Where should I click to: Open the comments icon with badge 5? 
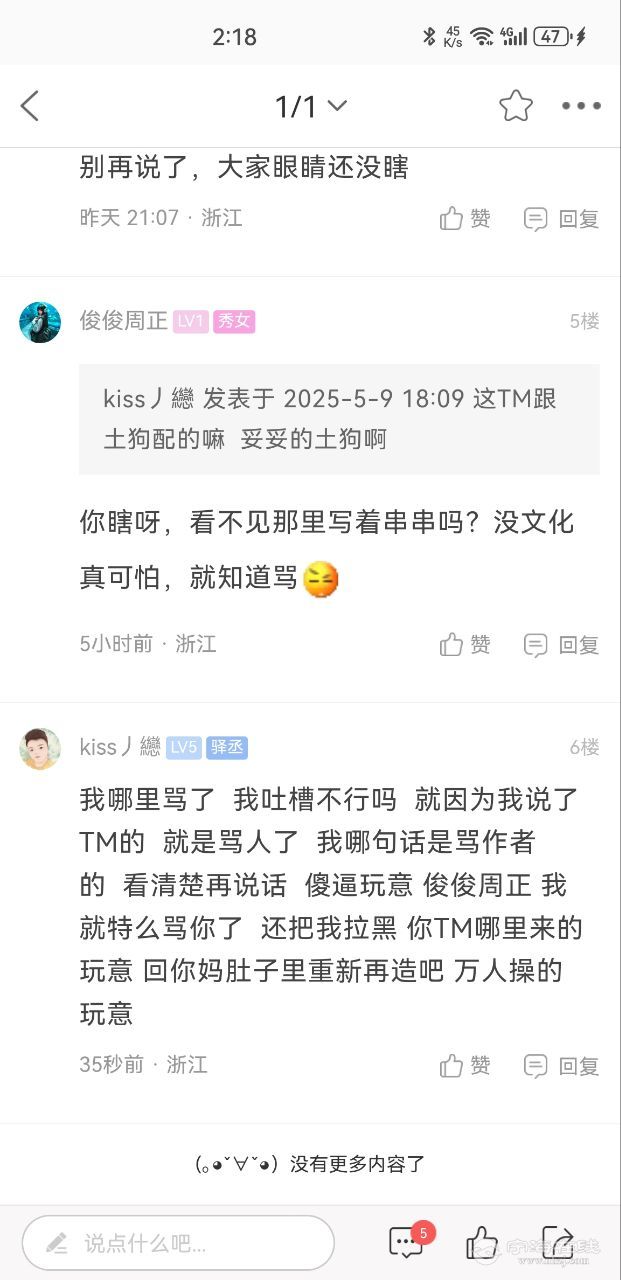407,1242
